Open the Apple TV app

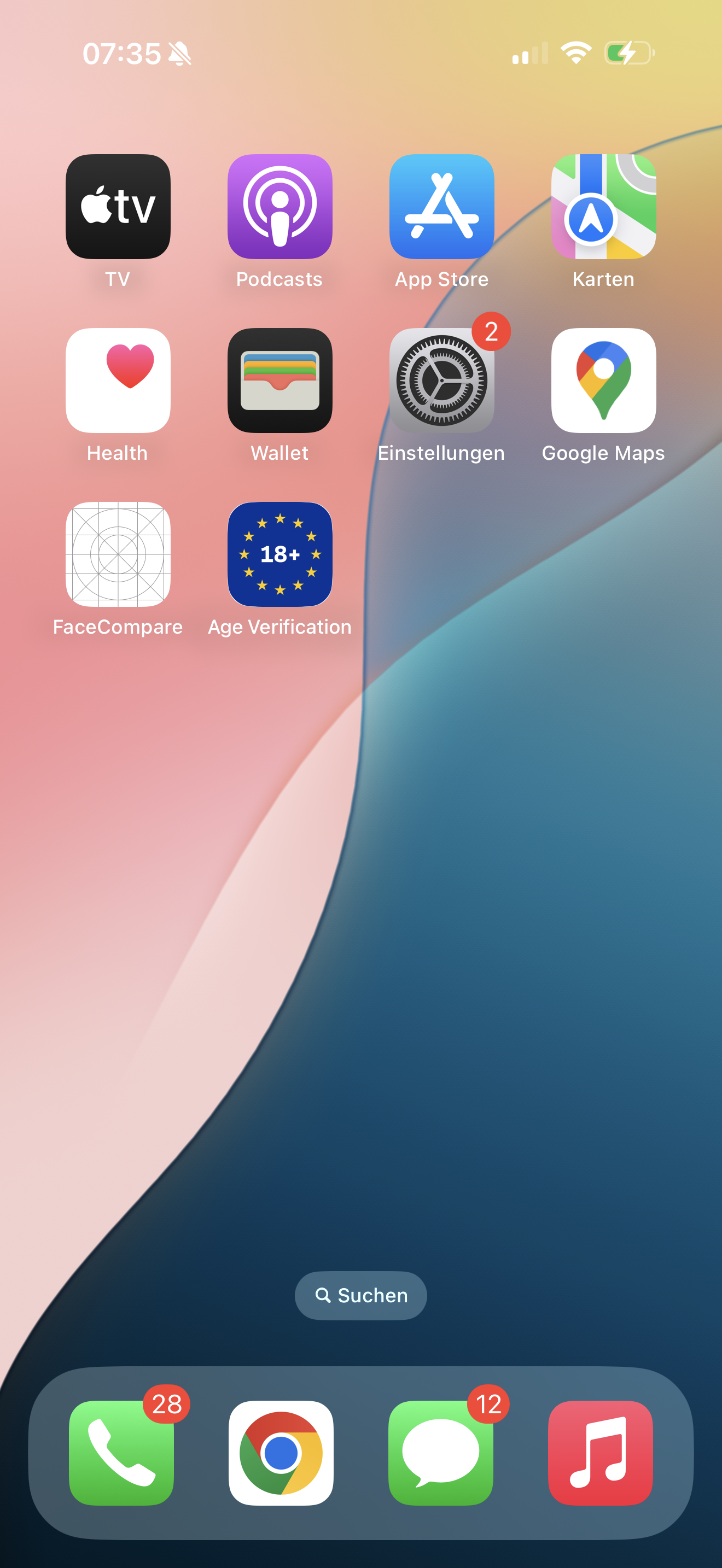pos(118,206)
